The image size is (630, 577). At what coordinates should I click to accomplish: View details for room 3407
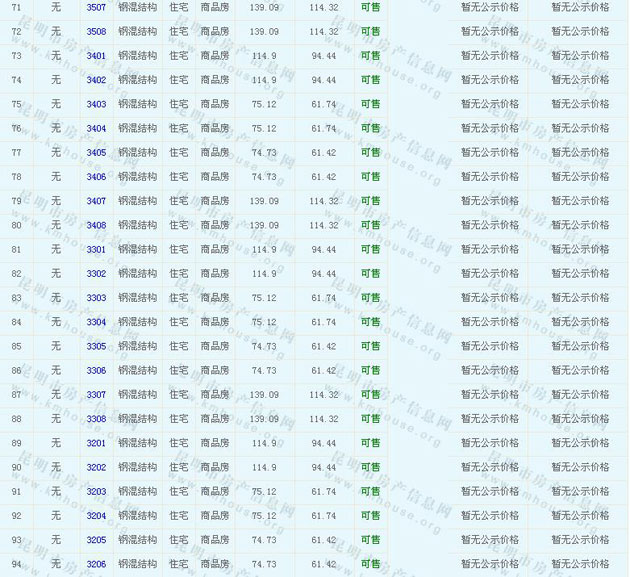point(96,201)
